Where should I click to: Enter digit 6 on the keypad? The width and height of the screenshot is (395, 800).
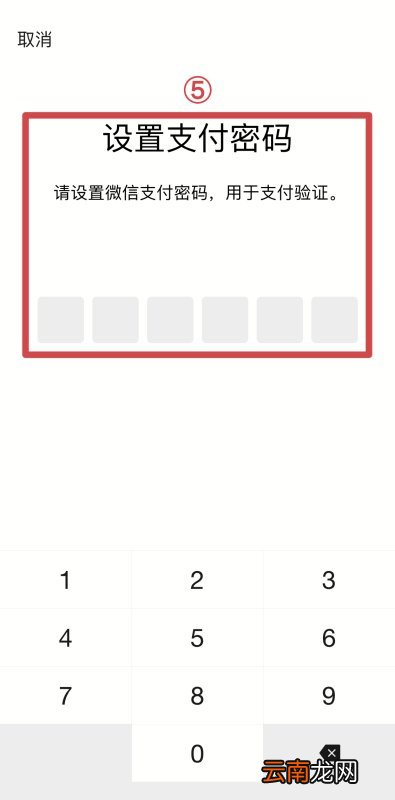tap(329, 638)
